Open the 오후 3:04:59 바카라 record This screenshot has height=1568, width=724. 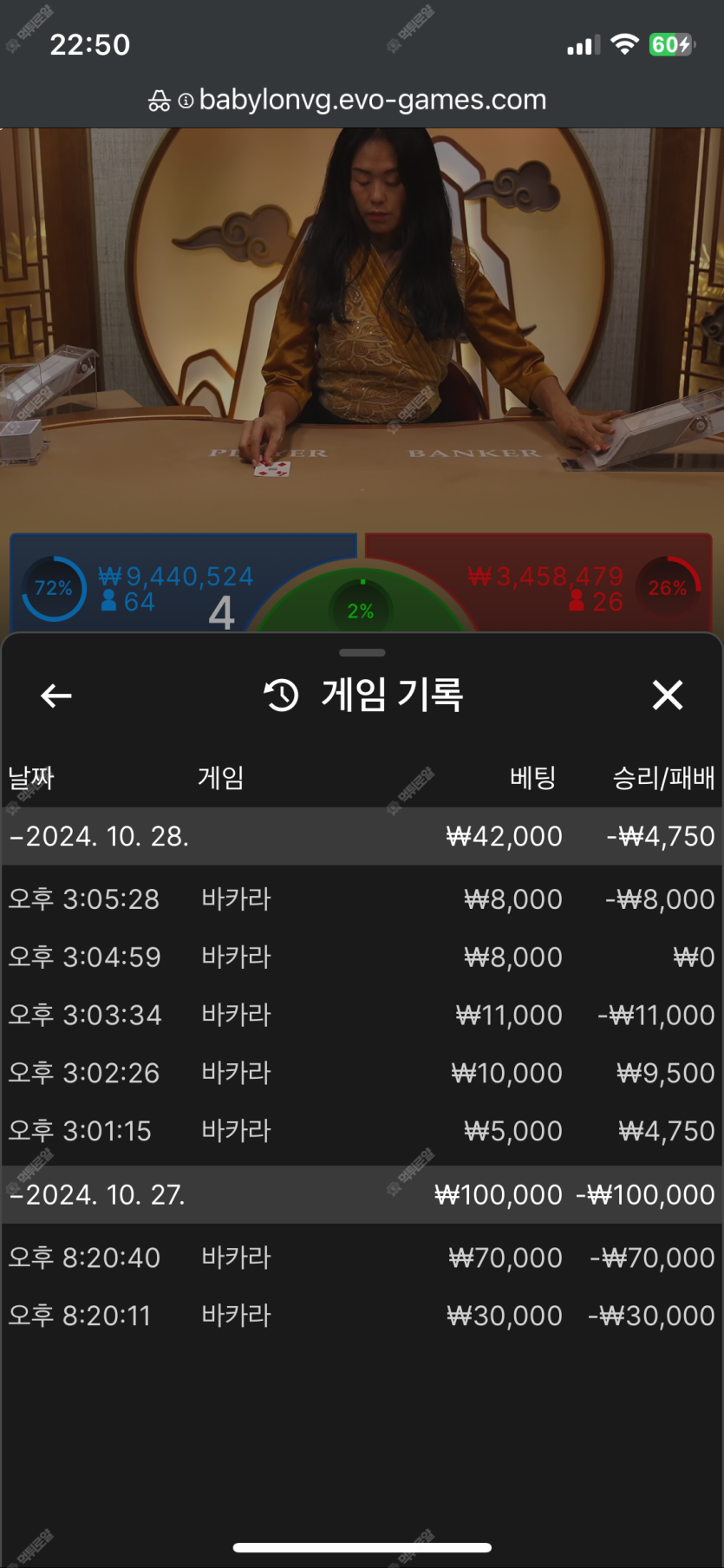pos(362,957)
